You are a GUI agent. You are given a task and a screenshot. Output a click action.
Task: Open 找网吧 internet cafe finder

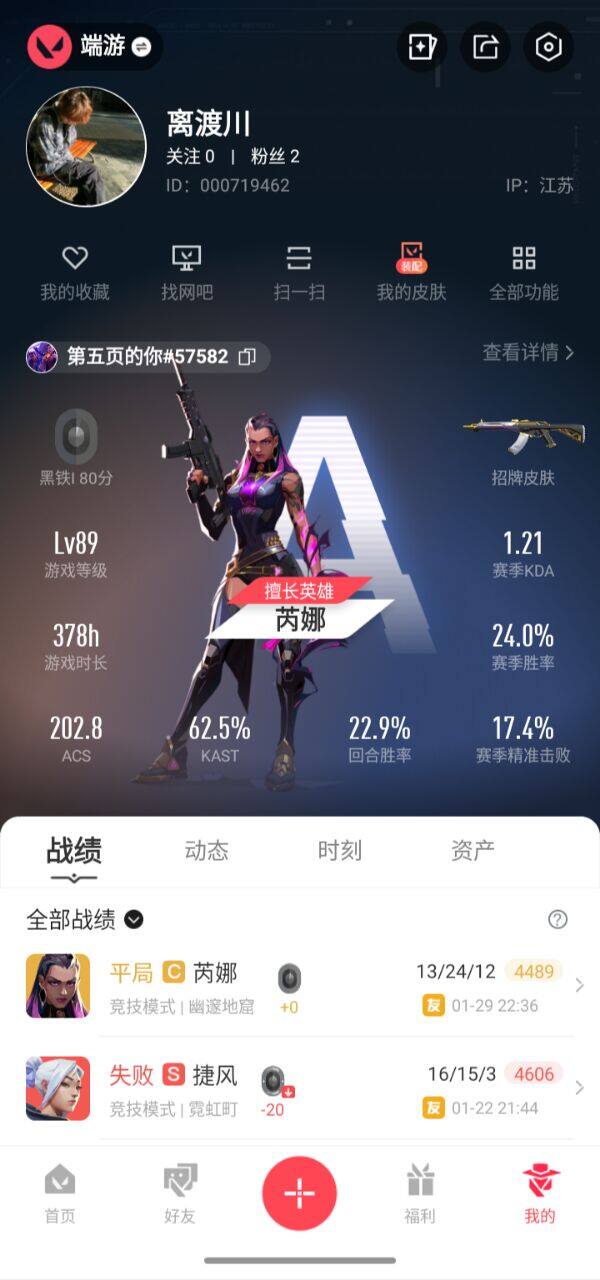tap(187, 272)
